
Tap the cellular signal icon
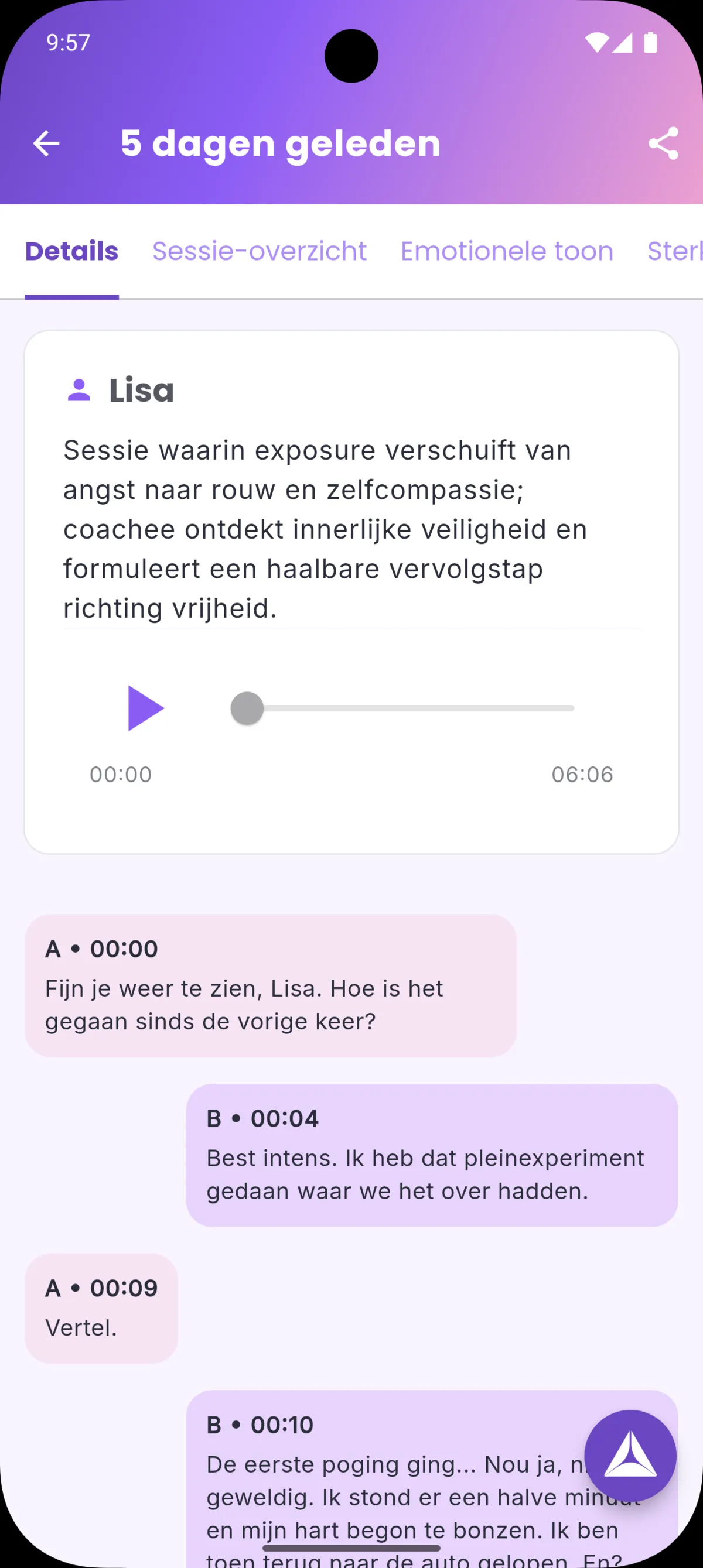(623, 42)
